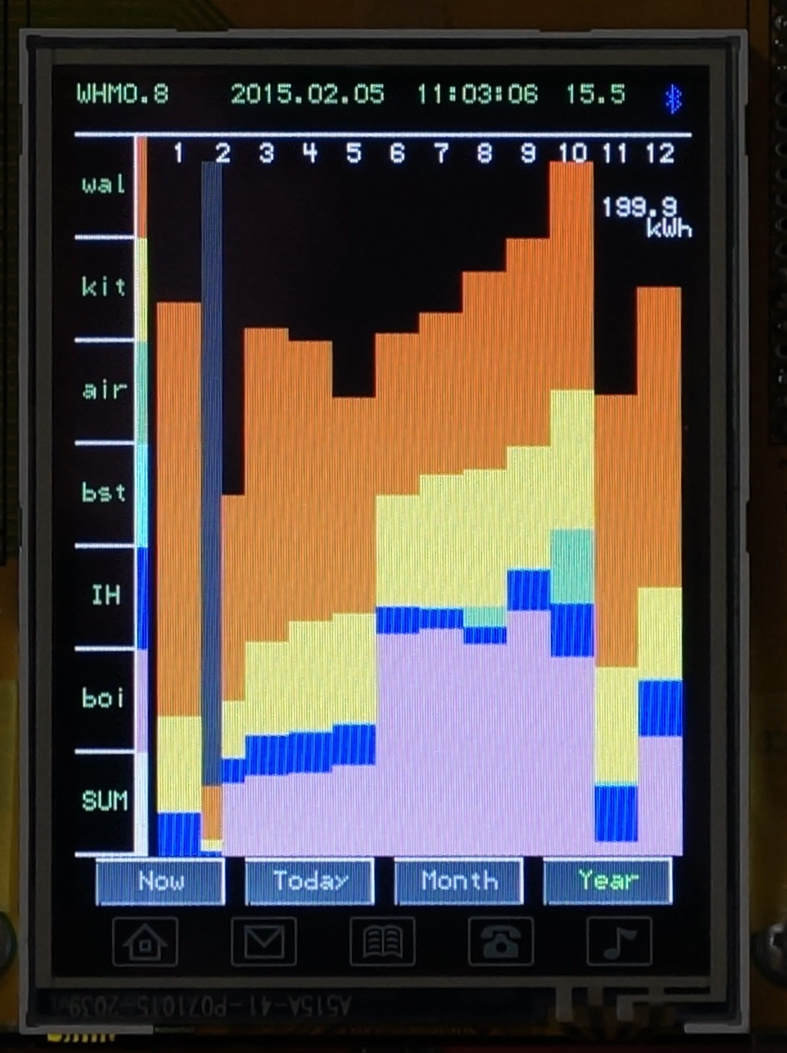Go to the home screen icon
The width and height of the screenshot is (787, 1053).
(x=145, y=941)
